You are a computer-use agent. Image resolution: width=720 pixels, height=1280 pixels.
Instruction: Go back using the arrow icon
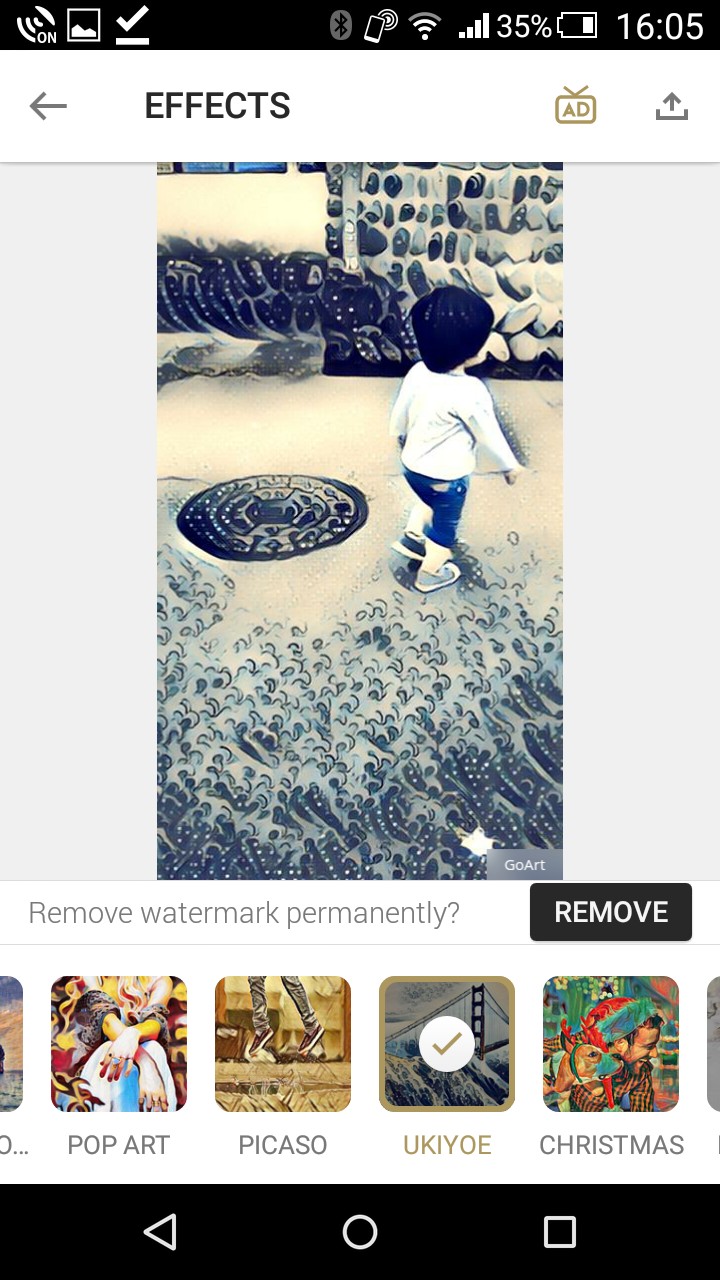(x=48, y=106)
